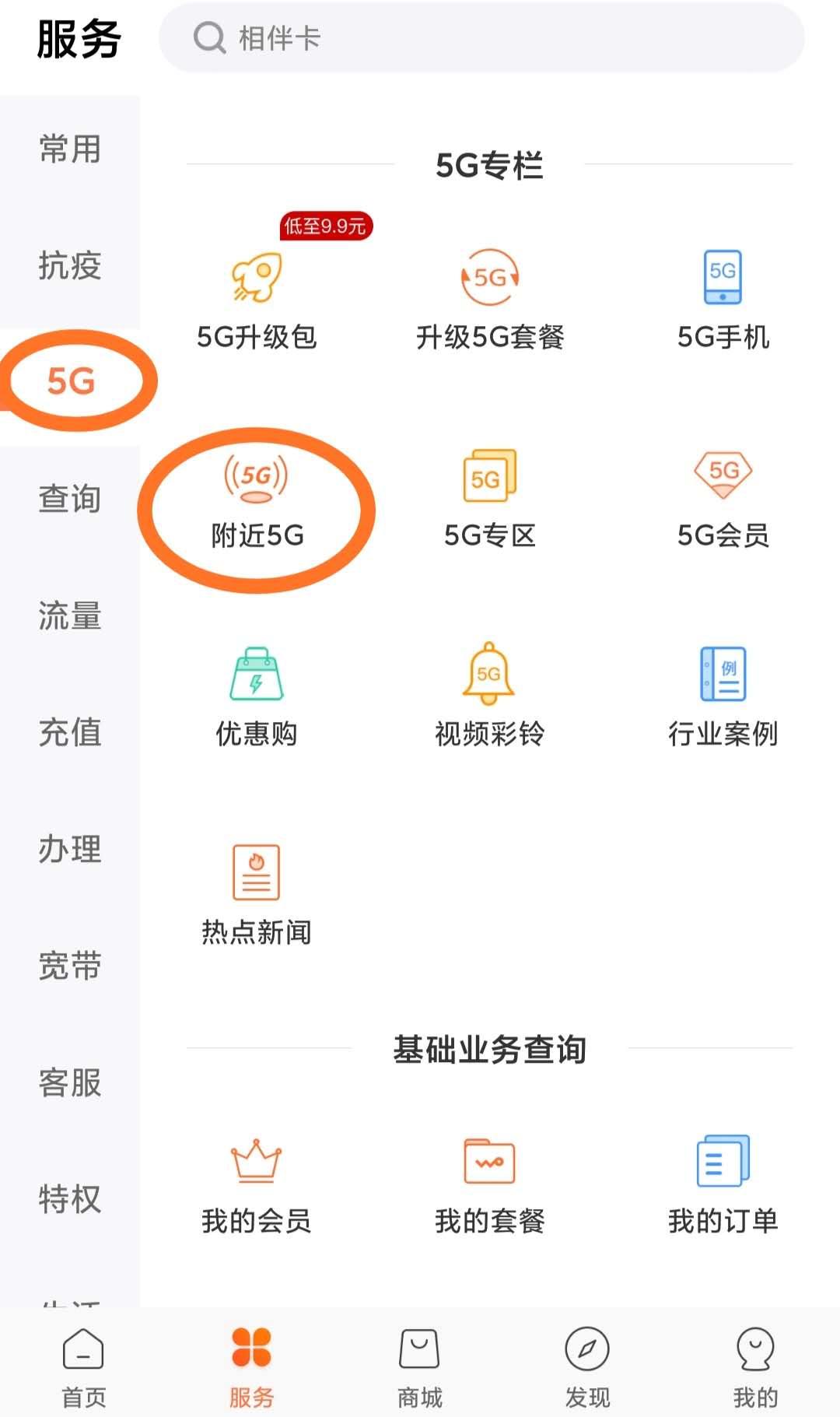Tap the 相伴卡 search field
Viewport: 840px width, 1417px height.
click(x=482, y=37)
